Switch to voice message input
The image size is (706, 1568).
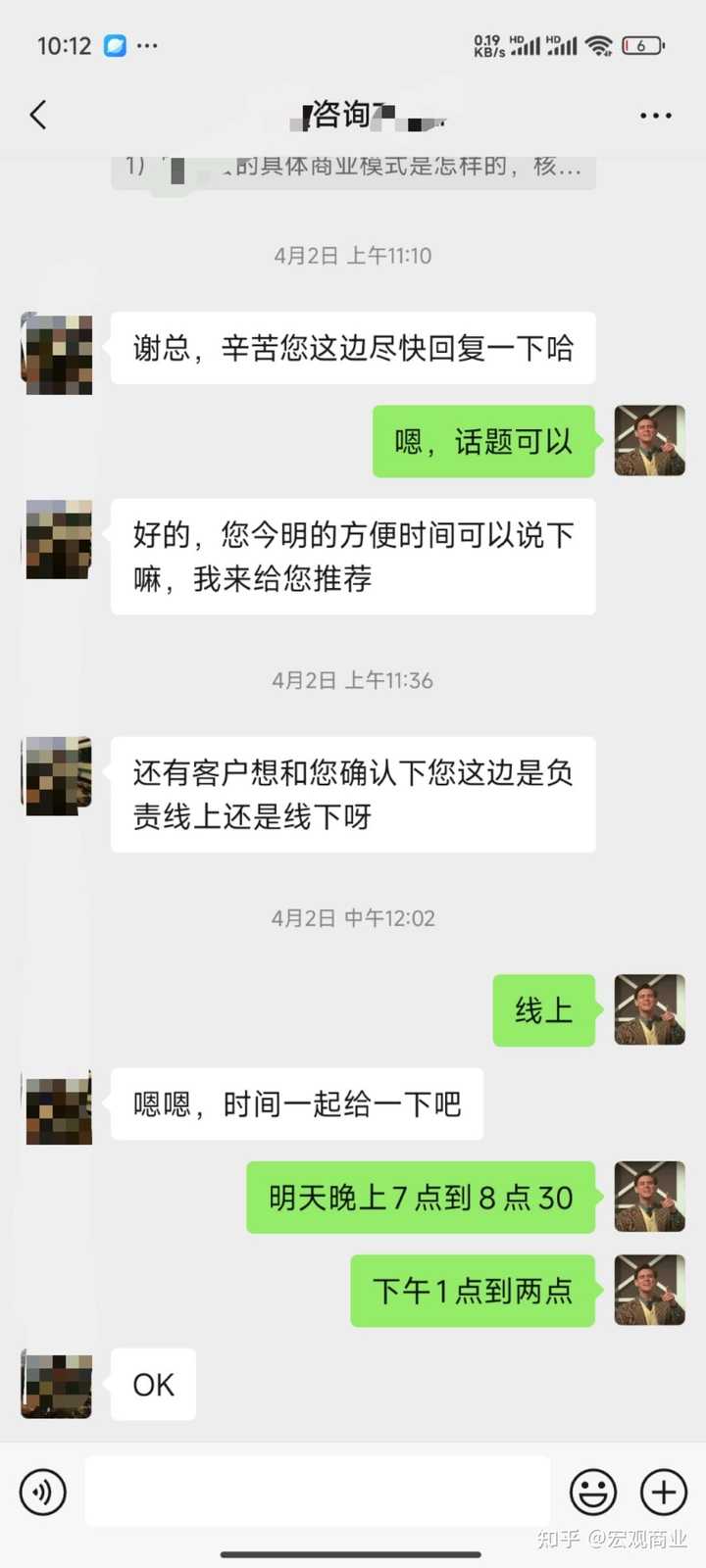tap(43, 1493)
